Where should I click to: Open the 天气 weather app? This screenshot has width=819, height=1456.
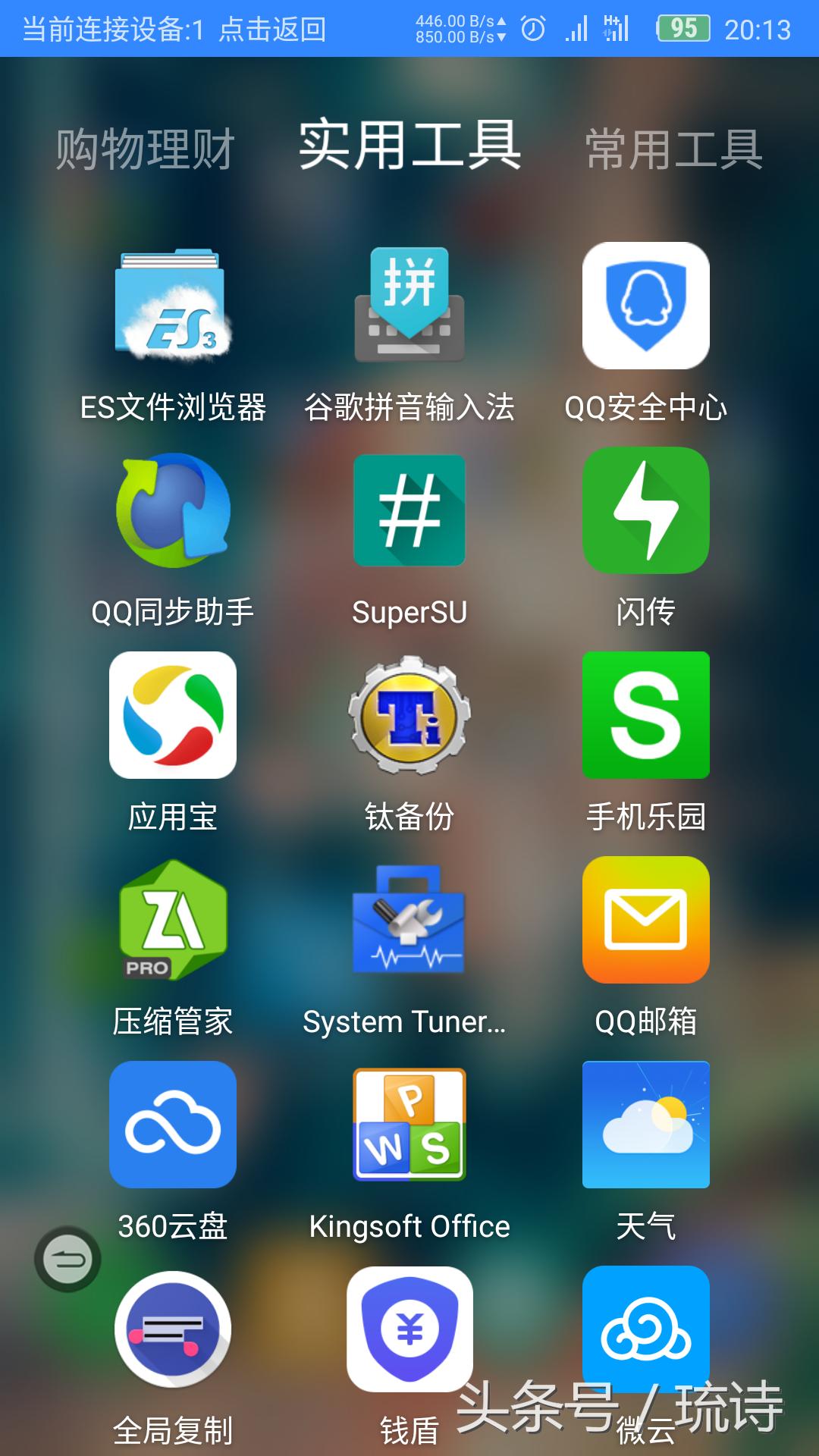(646, 1126)
